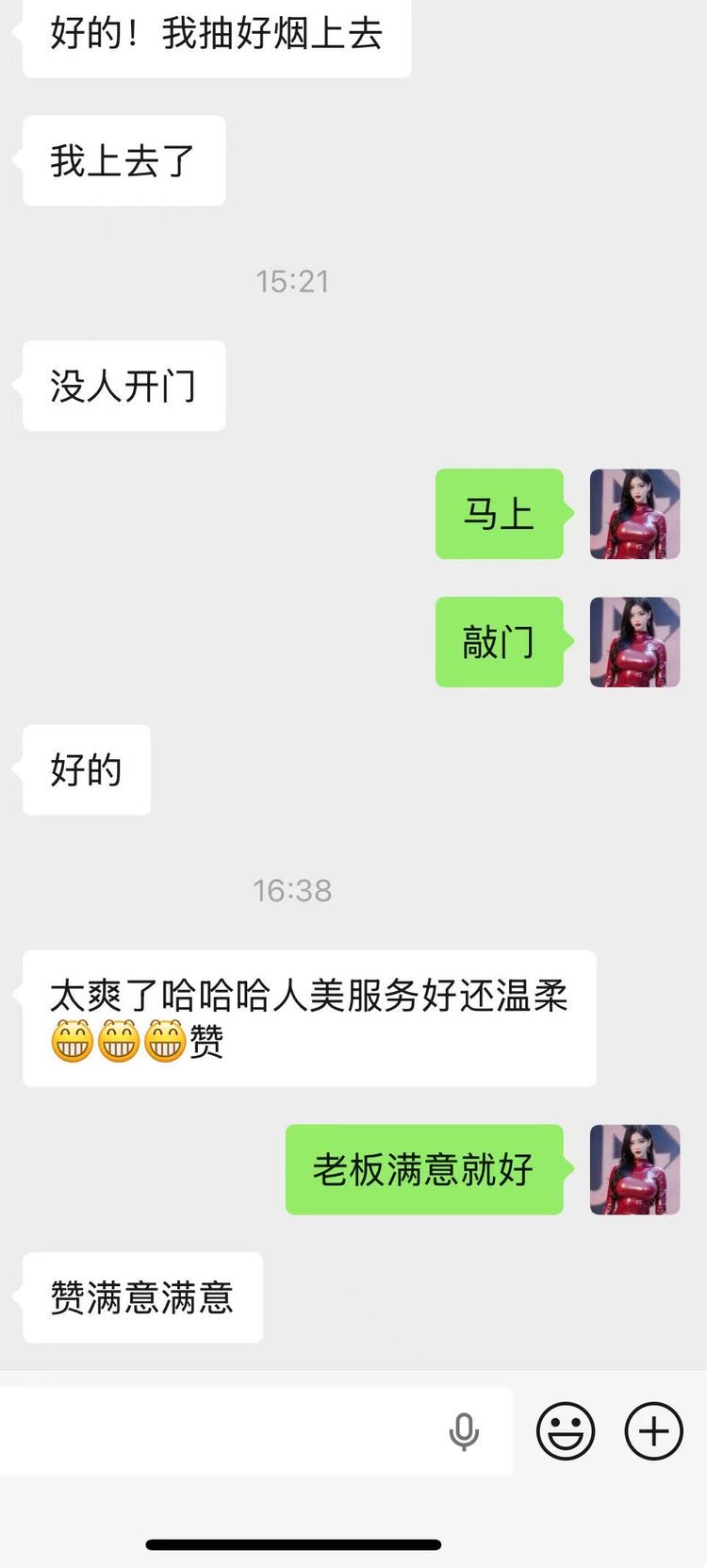Image resolution: width=707 pixels, height=1568 pixels.
Task: Tap the message text input field
Action: [x=217, y=1430]
